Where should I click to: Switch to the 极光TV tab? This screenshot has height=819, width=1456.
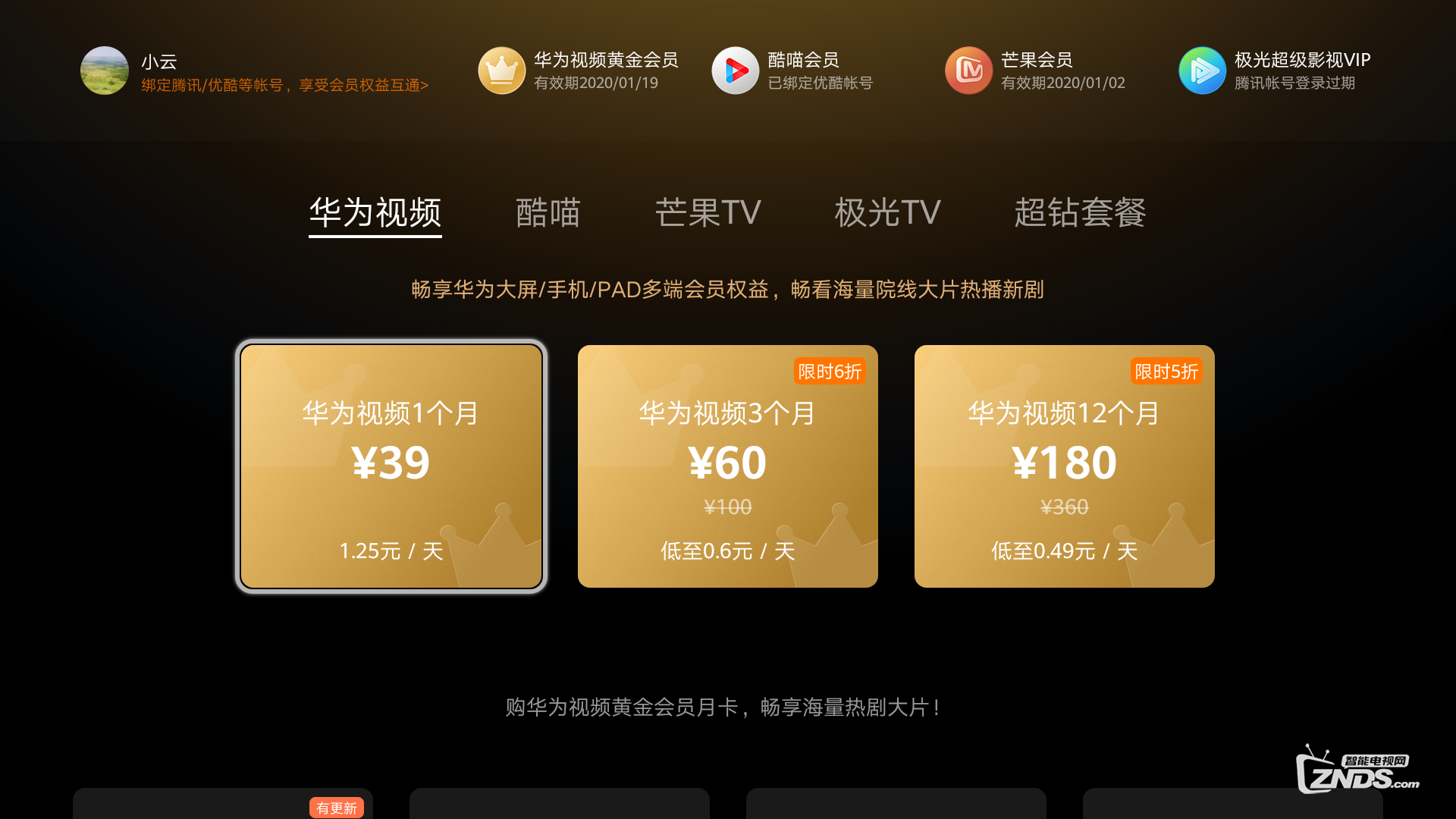coord(887,212)
